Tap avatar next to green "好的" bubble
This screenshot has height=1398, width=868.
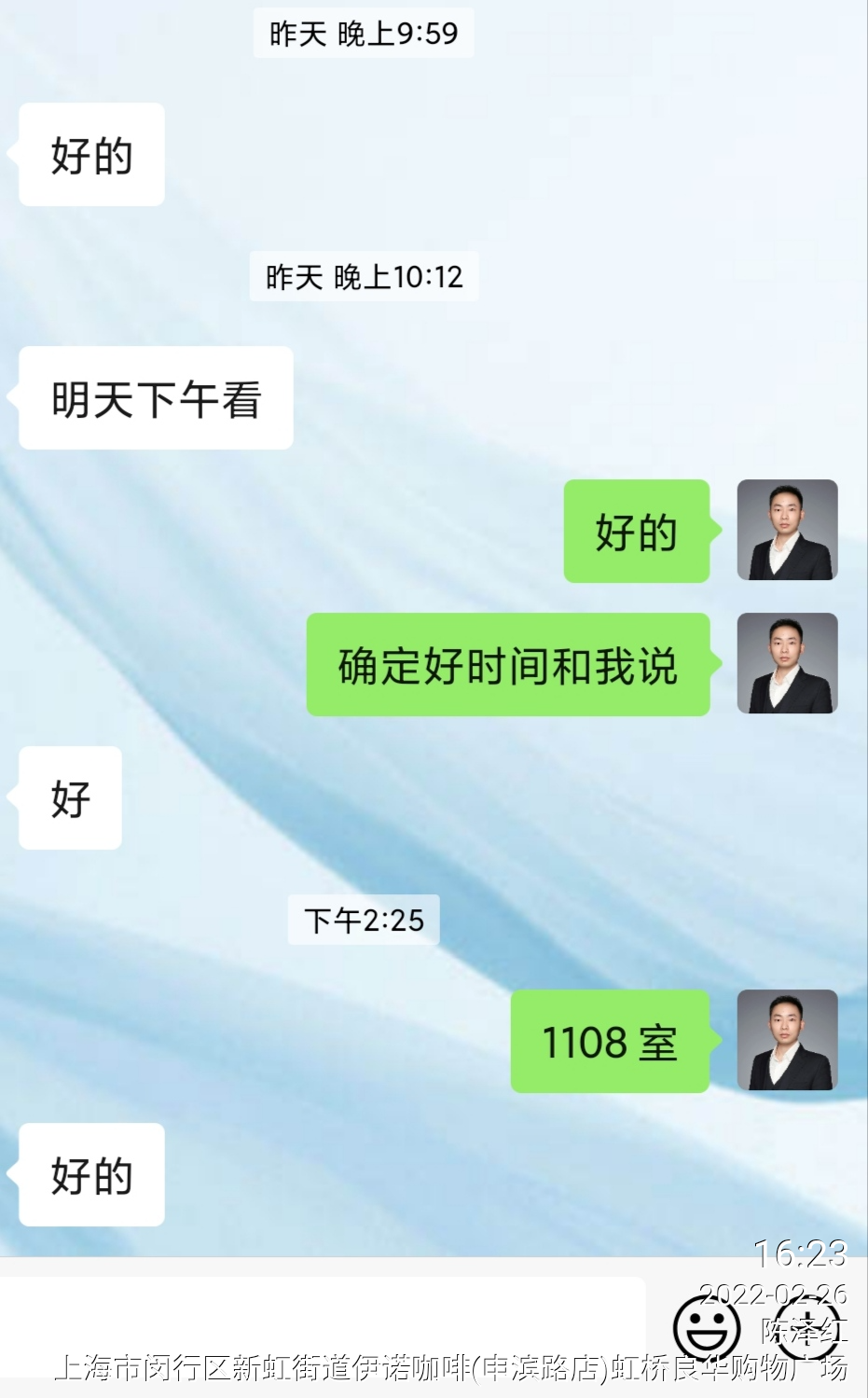[x=787, y=530]
